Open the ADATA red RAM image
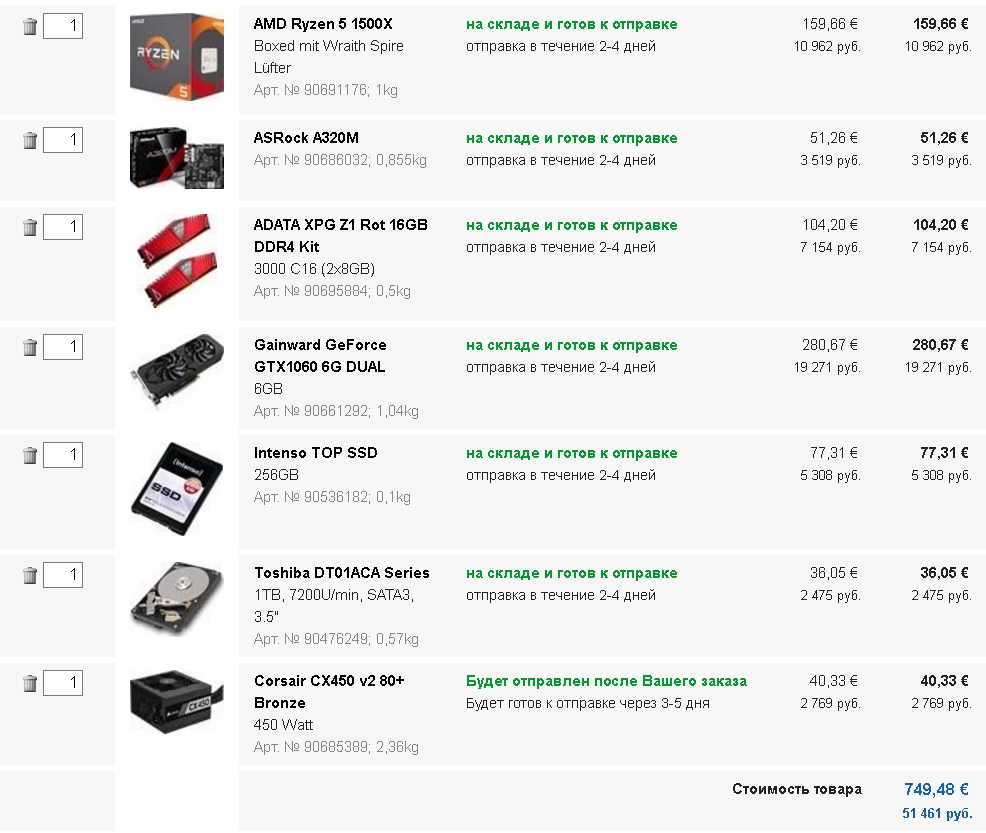Image resolution: width=986 pixels, height=833 pixels. coord(176,262)
